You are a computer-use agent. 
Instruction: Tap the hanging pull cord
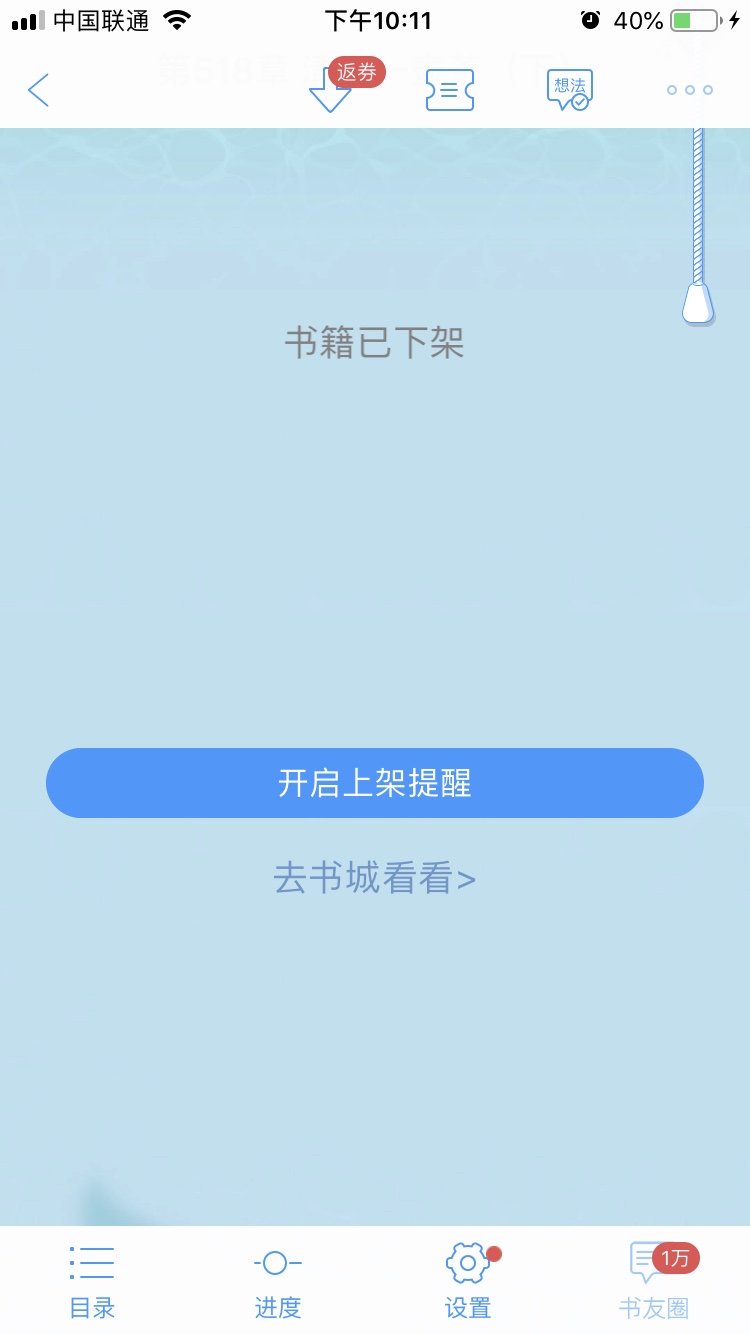tap(698, 300)
